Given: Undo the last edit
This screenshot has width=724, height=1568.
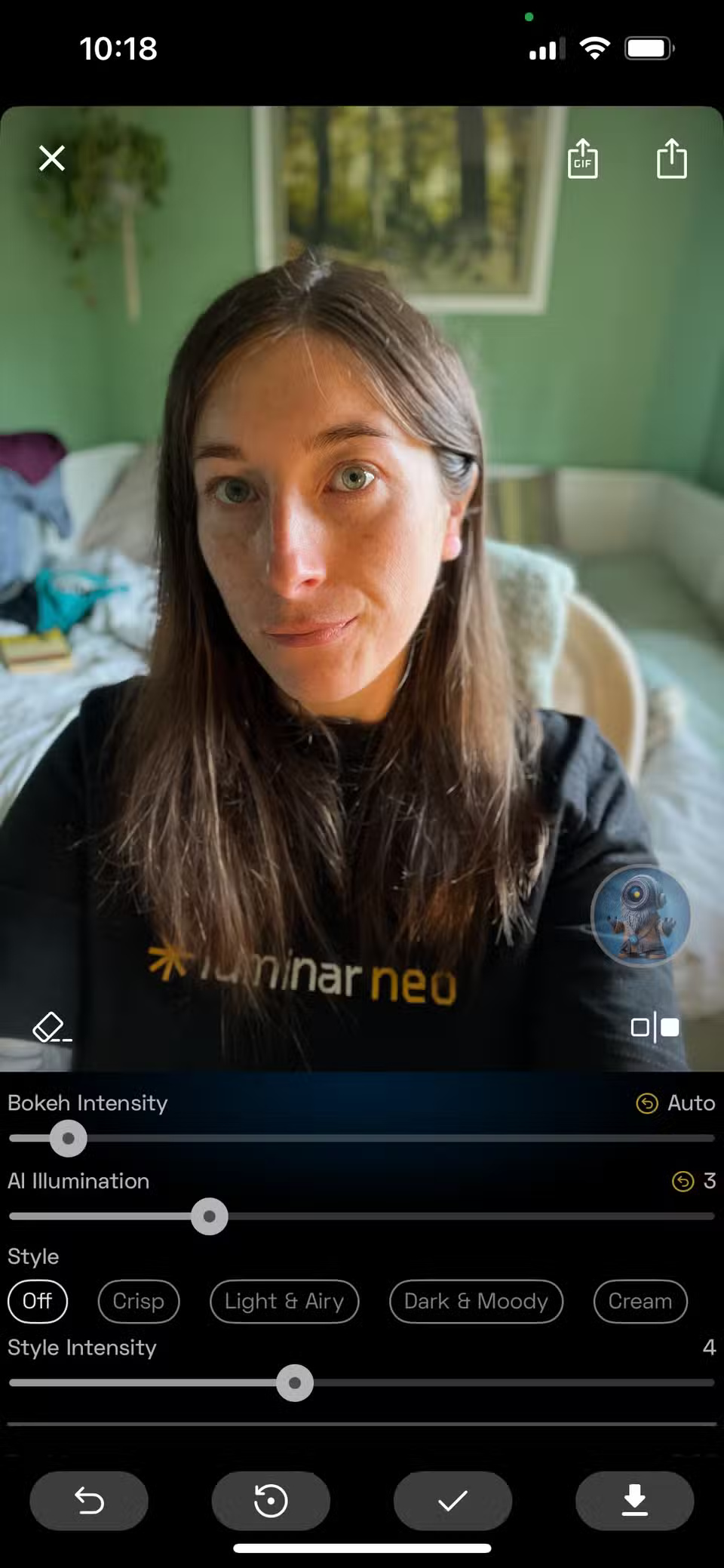Looking at the screenshot, I should [x=89, y=1500].
